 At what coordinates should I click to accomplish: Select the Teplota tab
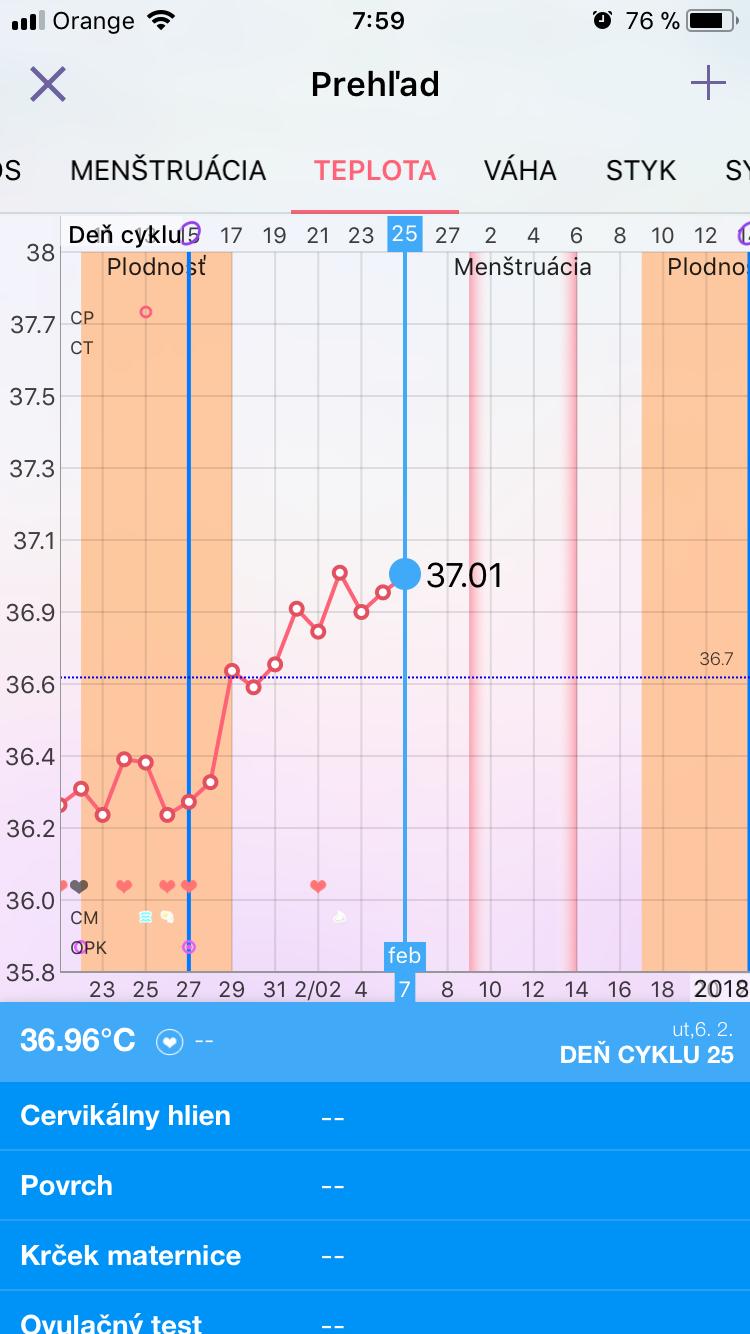[375, 170]
